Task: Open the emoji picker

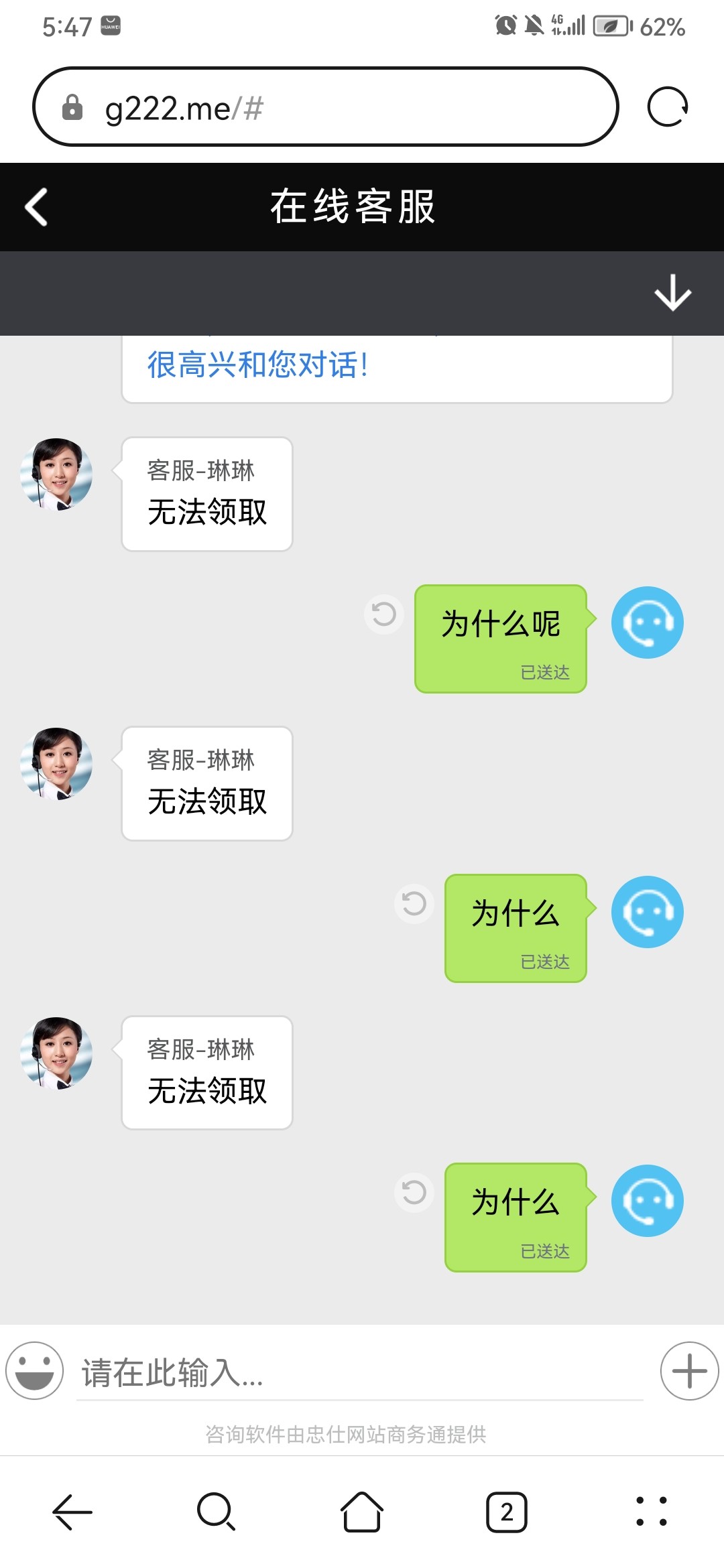Action: click(35, 1370)
